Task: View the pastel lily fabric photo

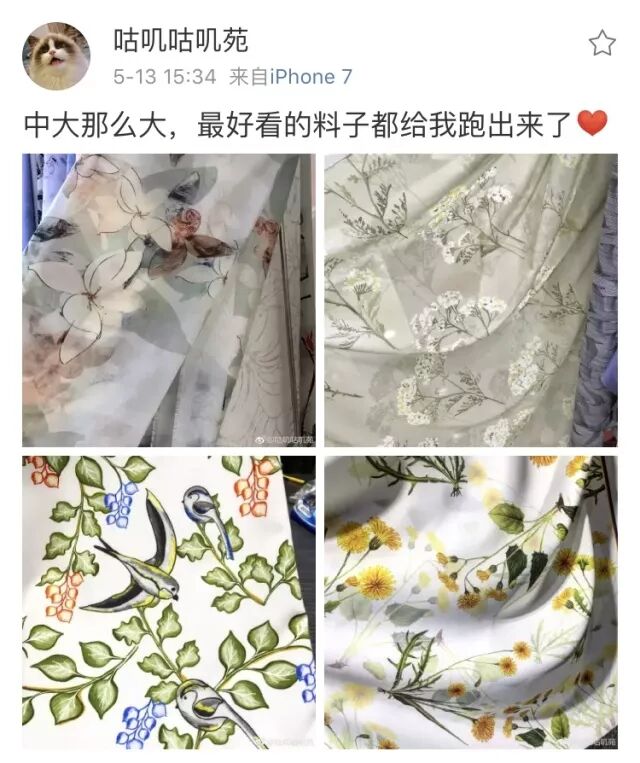Action: (169, 300)
